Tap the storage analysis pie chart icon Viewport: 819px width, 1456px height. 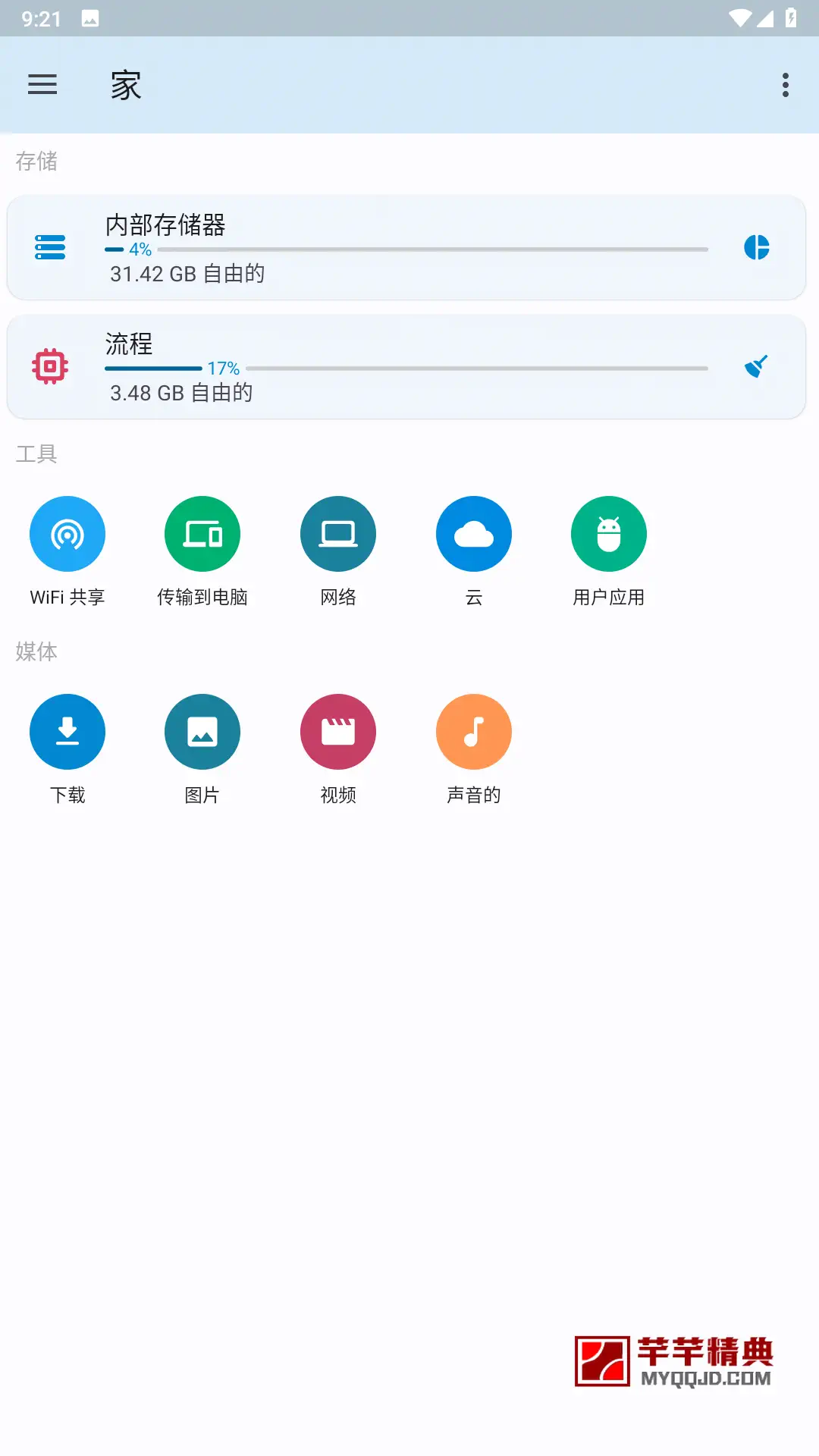[756, 247]
